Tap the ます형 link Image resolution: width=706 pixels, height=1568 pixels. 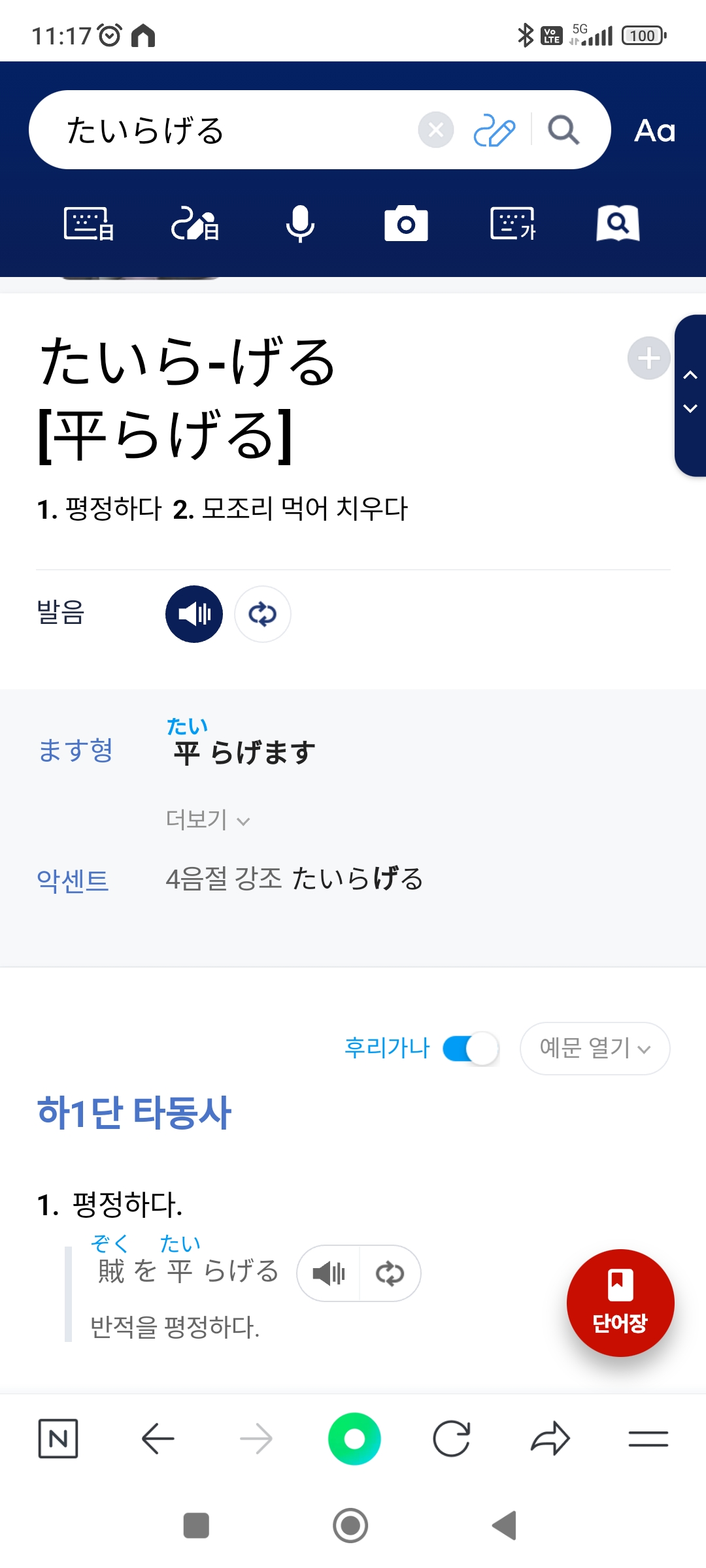point(76,751)
